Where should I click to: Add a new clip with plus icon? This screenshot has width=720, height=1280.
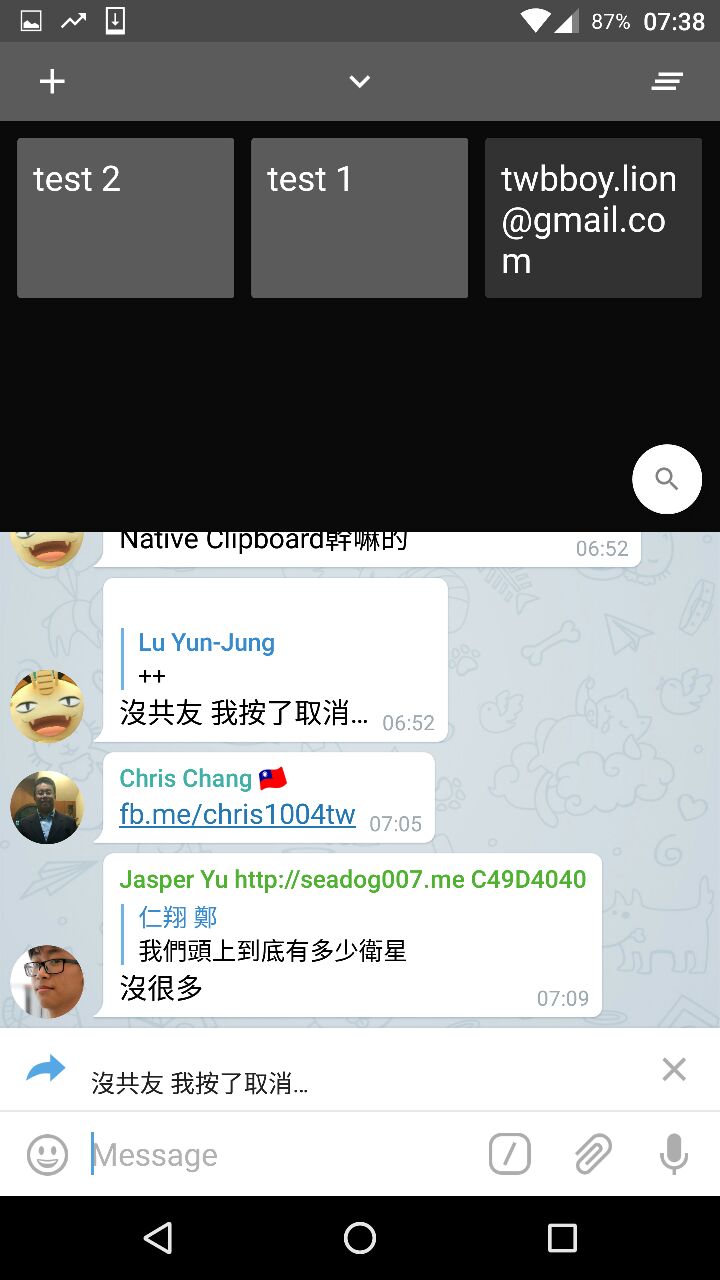point(52,82)
